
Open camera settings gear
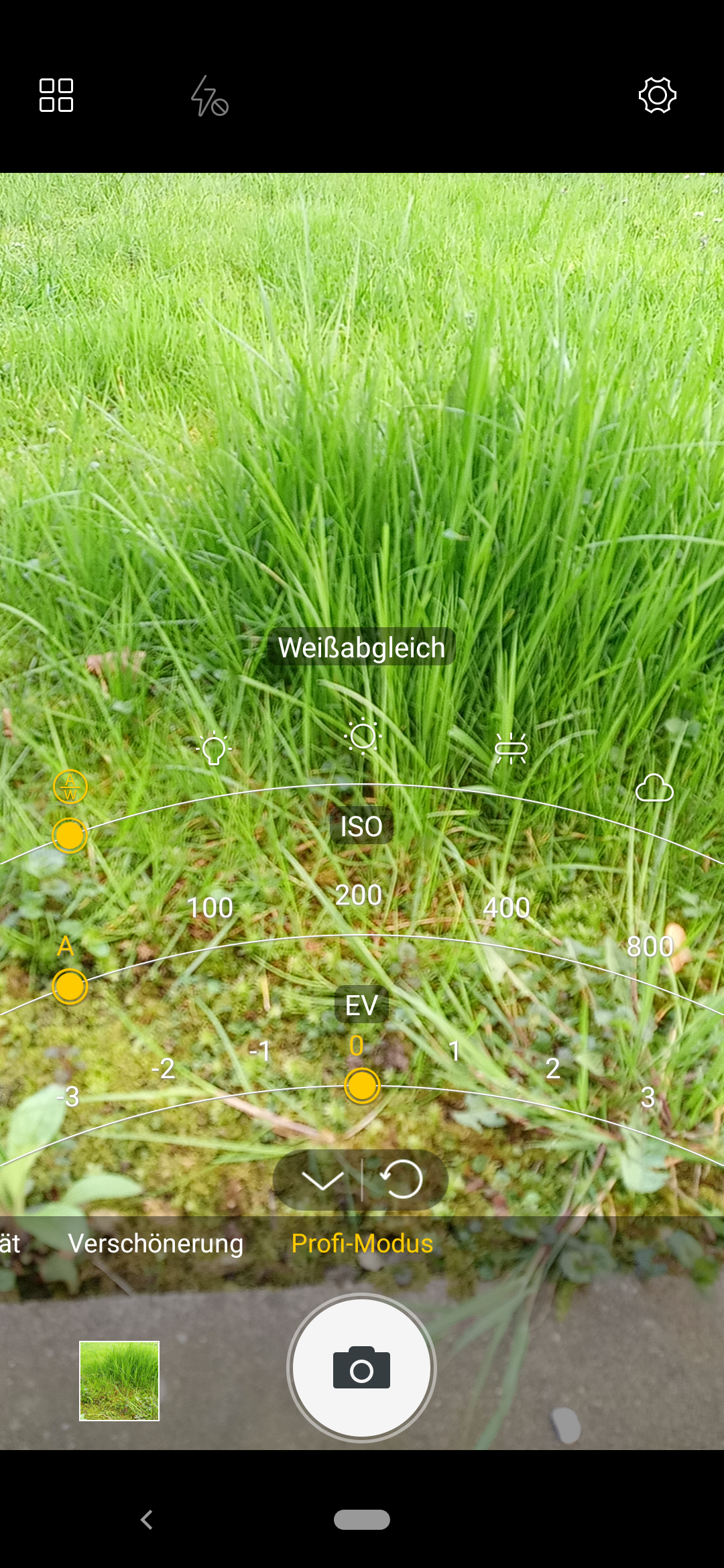tap(657, 95)
